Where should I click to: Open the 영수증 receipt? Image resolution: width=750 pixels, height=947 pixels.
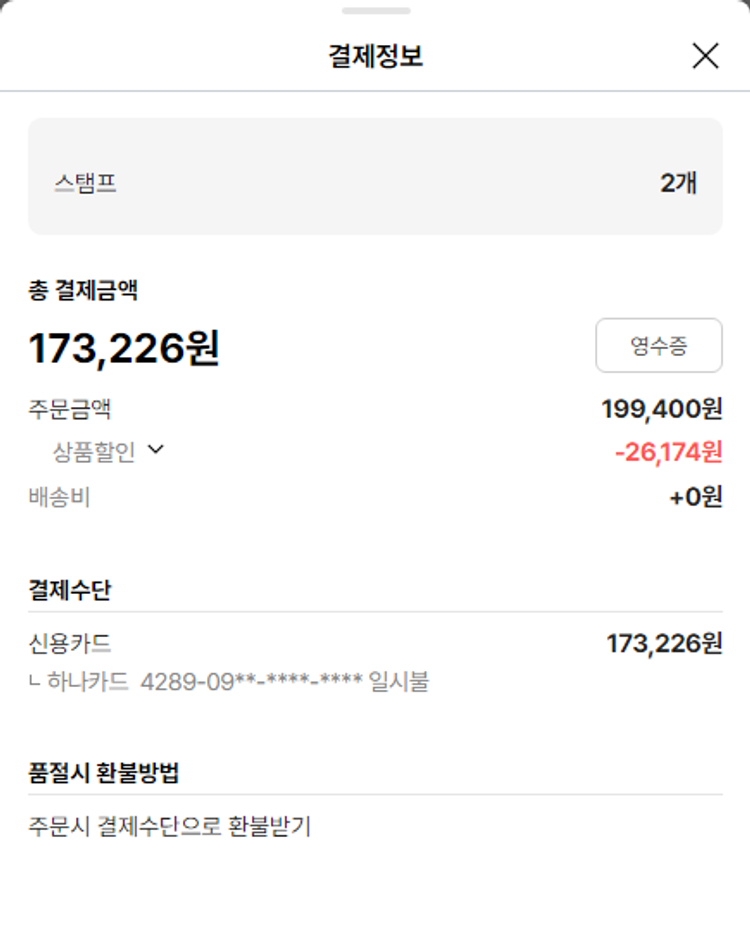[x=658, y=346]
